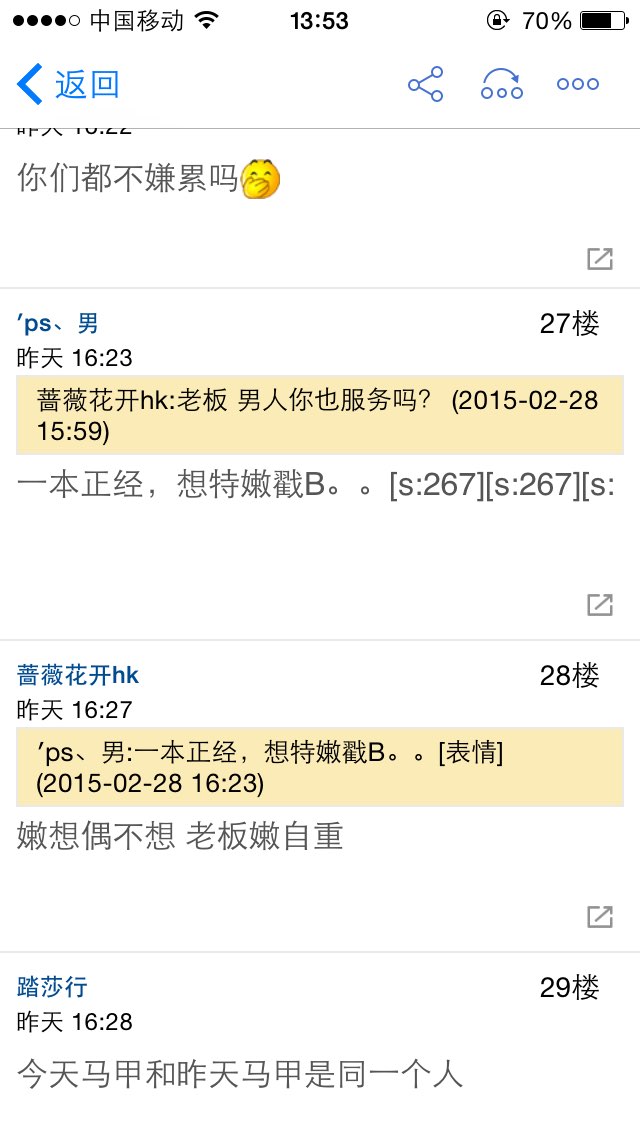Open the reply icon on the 27楼 post
Image resolution: width=640 pixels, height=1136 pixels.
click(x=599, y=604)
